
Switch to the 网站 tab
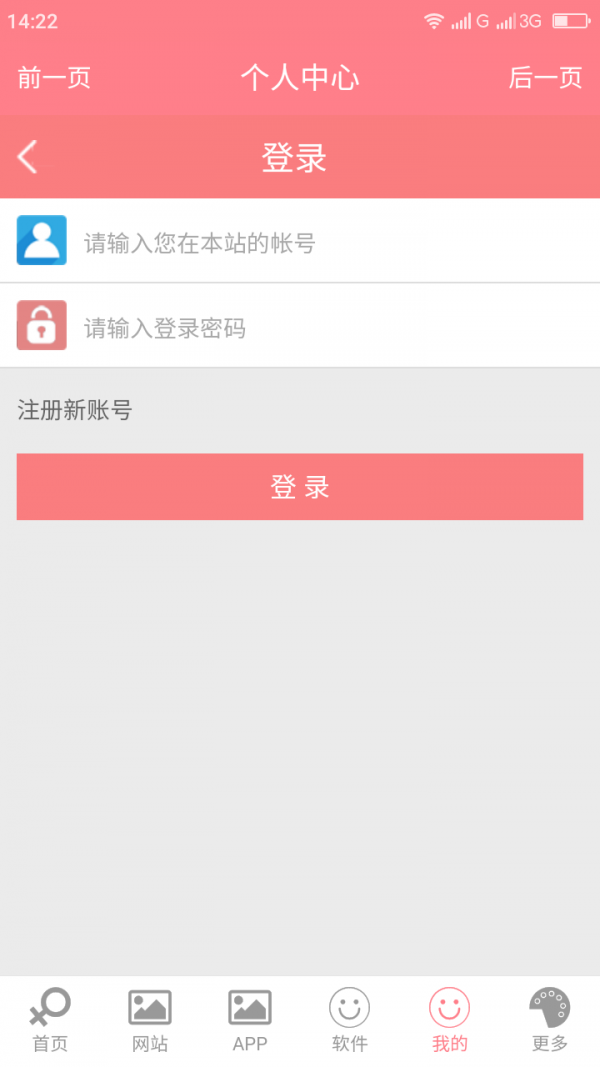click(x=150, y=1020)
